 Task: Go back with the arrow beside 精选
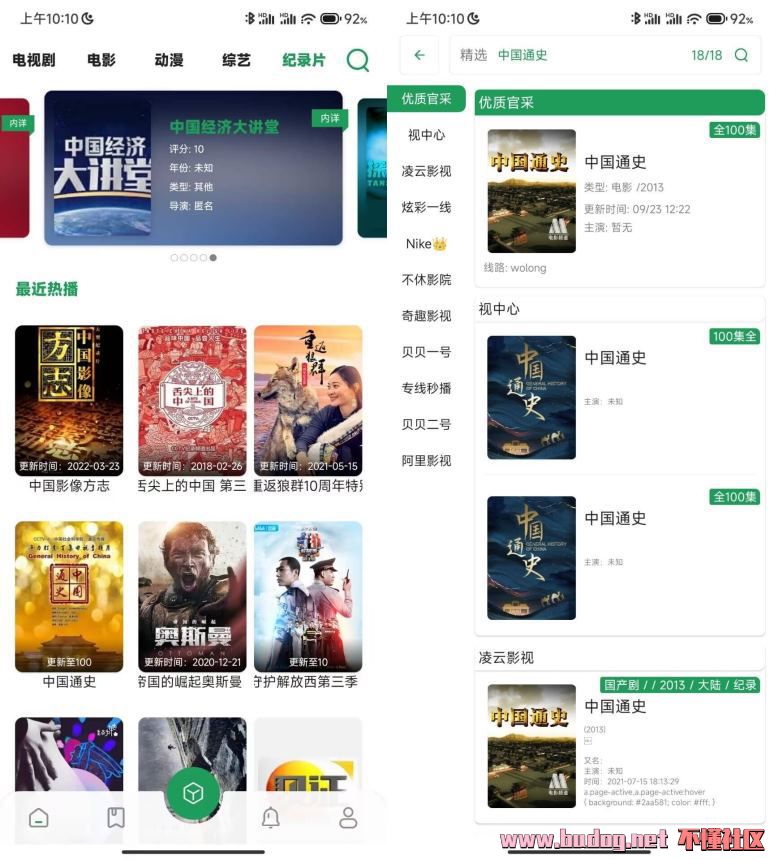(419, 55)
